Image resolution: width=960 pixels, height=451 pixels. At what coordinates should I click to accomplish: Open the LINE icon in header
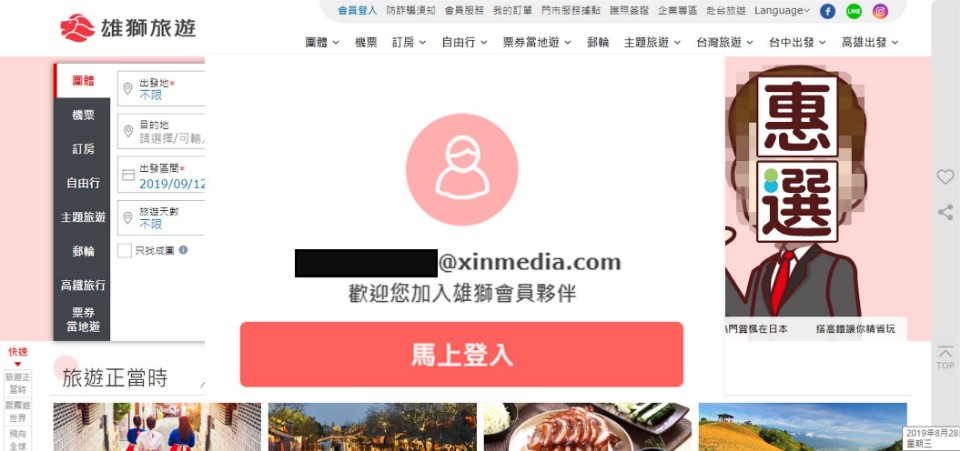click(853, 11)
